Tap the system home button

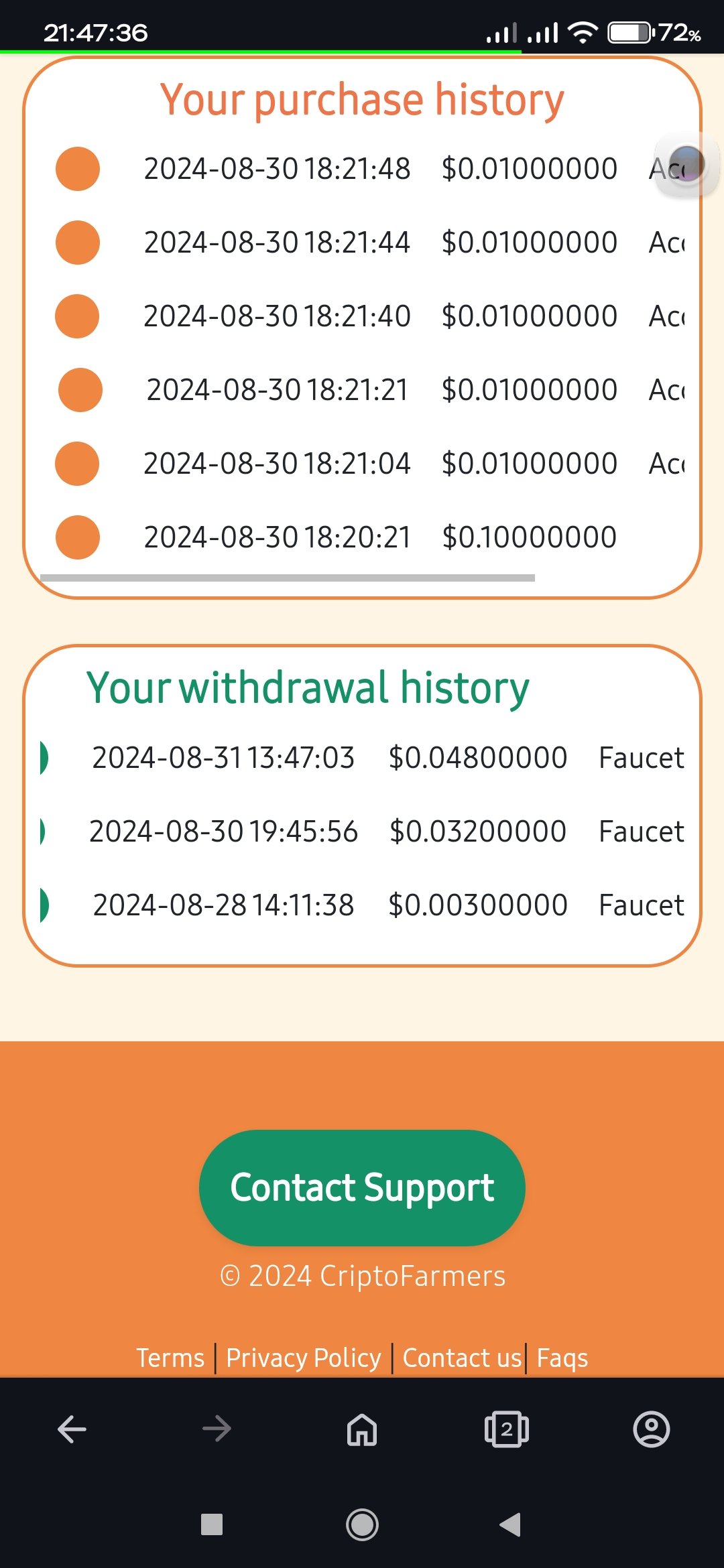pos(362,1524)
